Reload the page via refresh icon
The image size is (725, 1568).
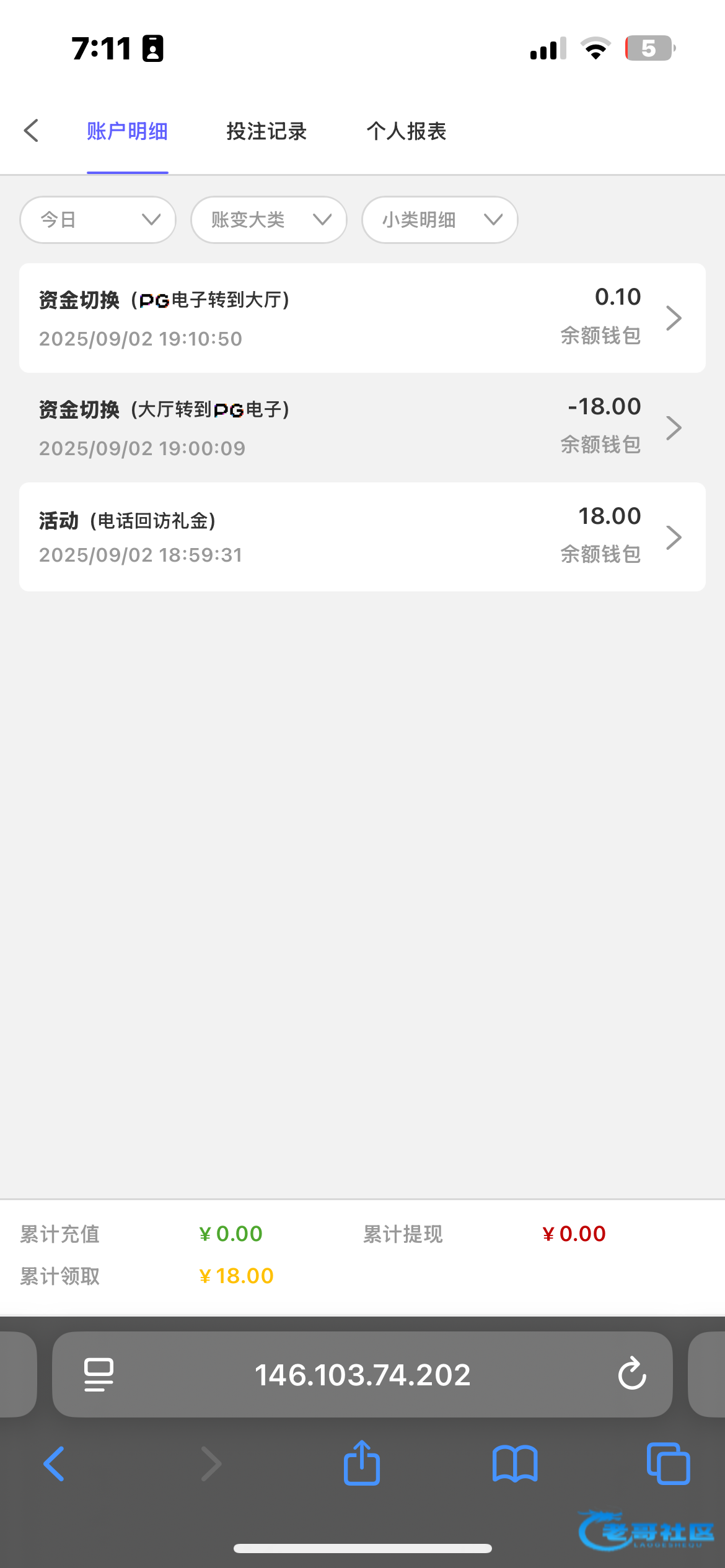(x=632, y=1374)
